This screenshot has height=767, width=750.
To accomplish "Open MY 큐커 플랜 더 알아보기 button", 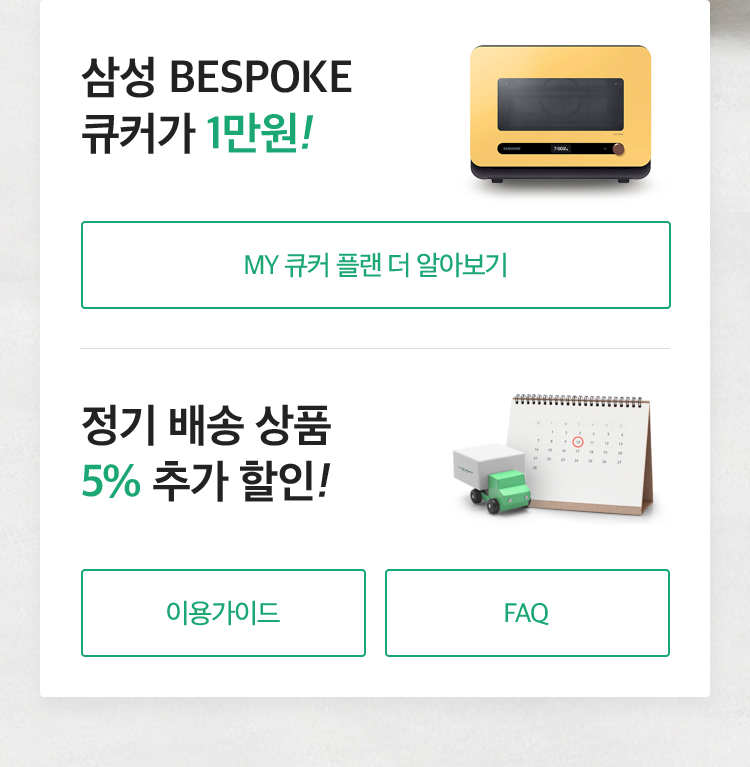I will (375, 265).
